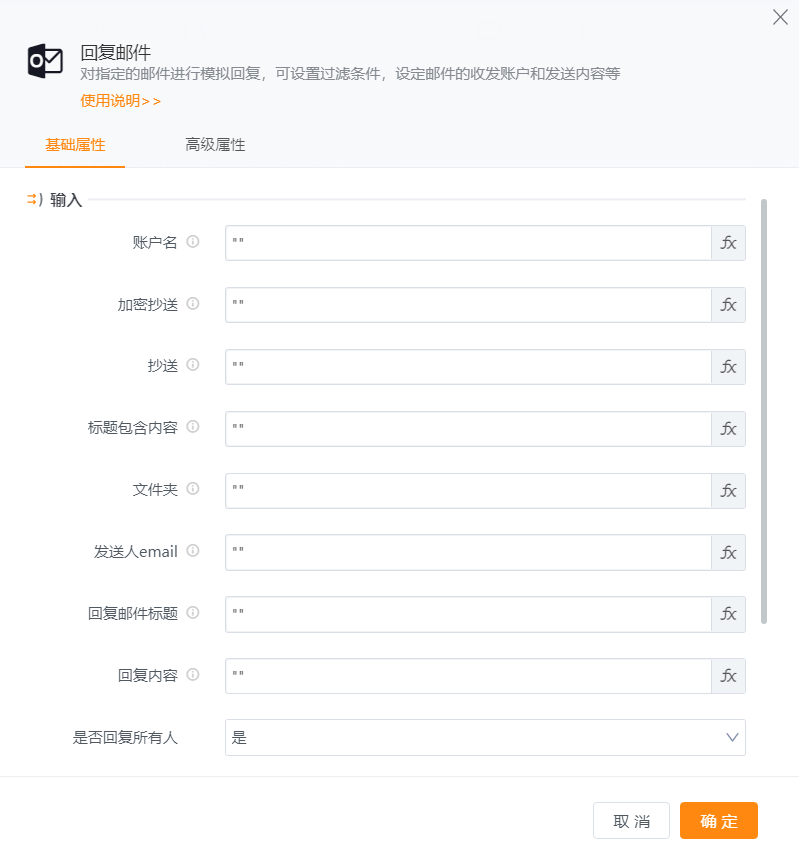Show the info tooltip for 账户名

pos(193,242)
